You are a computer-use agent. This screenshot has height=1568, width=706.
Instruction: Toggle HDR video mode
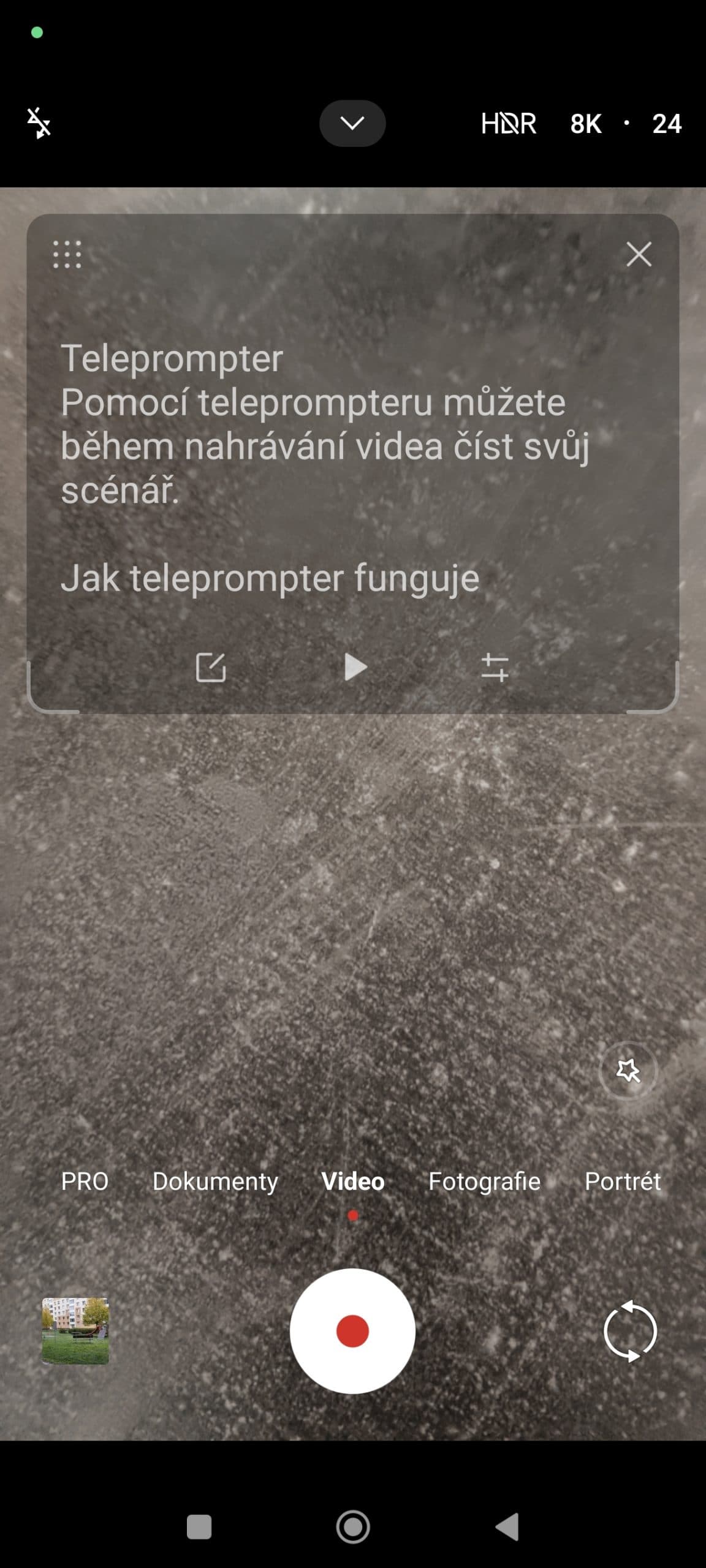pos(508,123)
